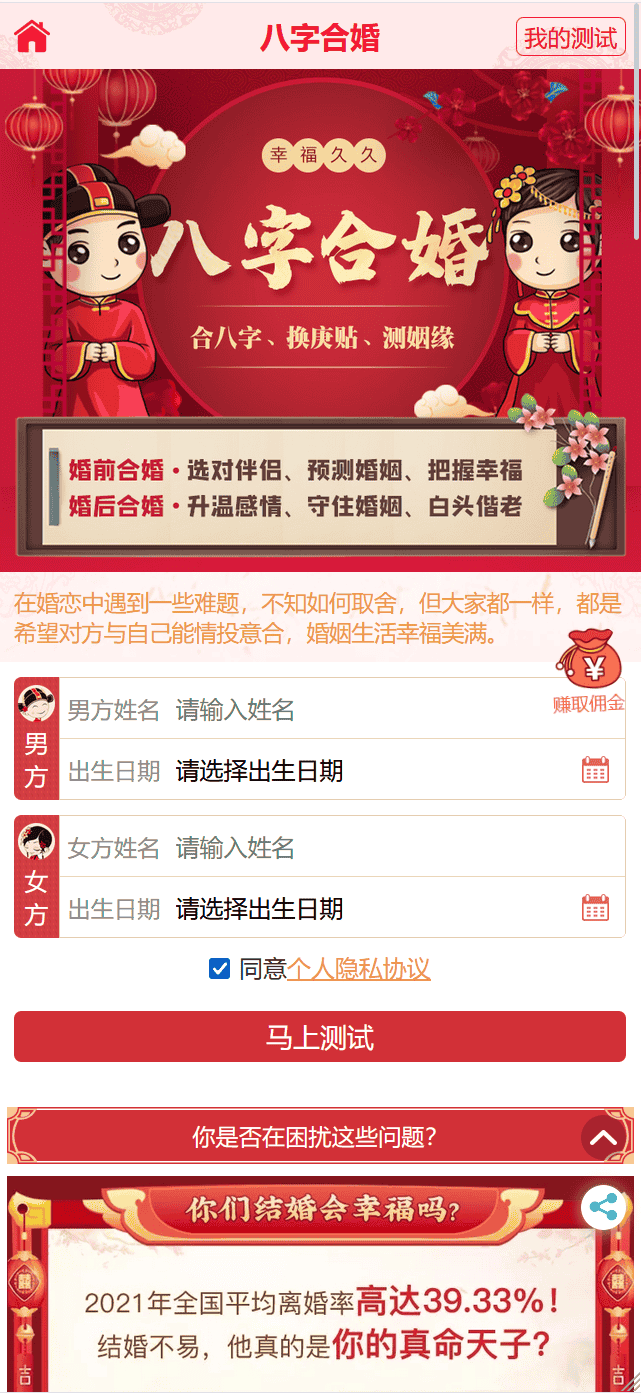Share this page via the share icon
The width and height of the screenshot is (641, 1393).
pyautogui.click(x=604, y=1206)
